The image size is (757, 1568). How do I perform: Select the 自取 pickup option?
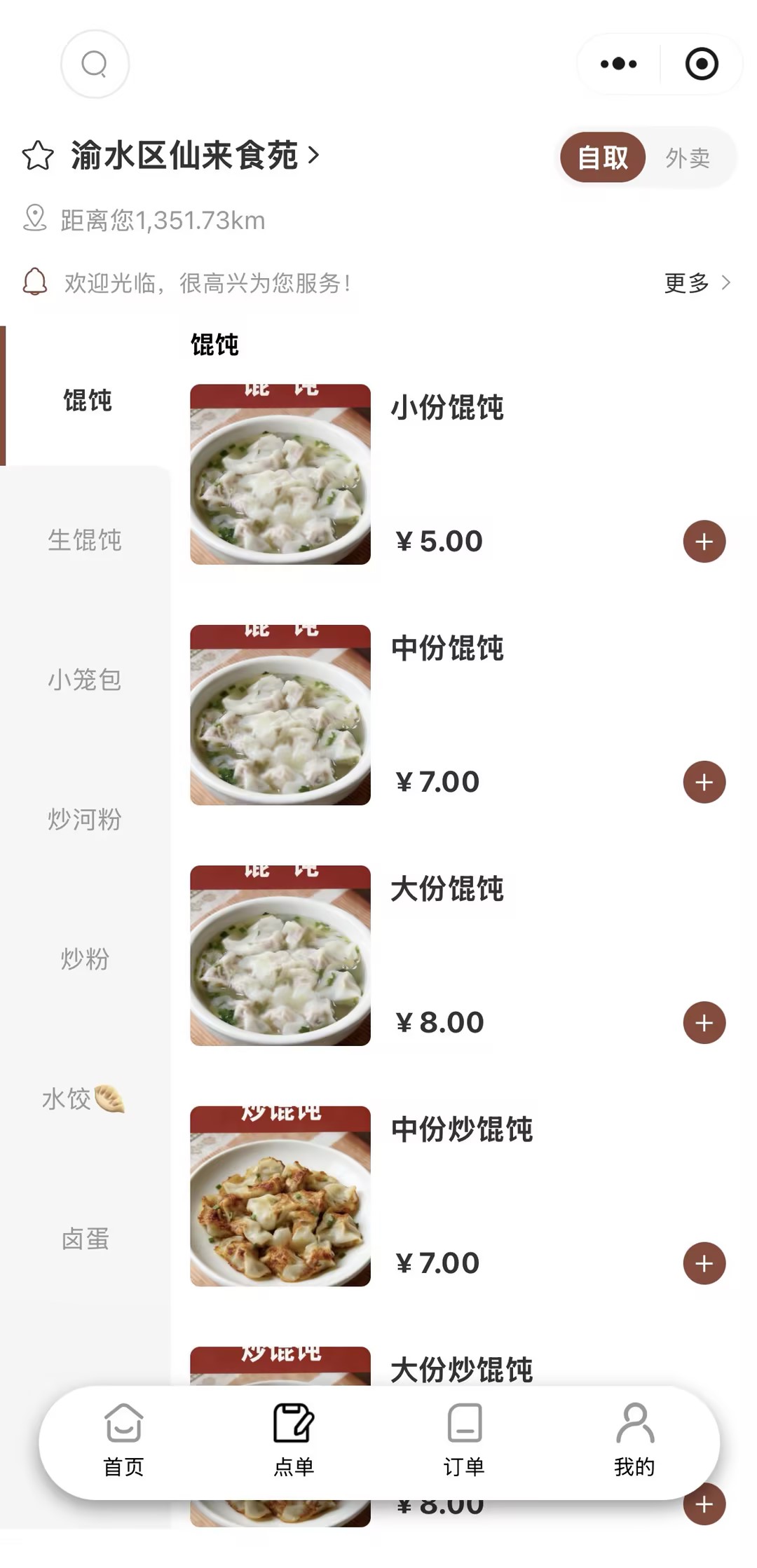pos(603,158)
